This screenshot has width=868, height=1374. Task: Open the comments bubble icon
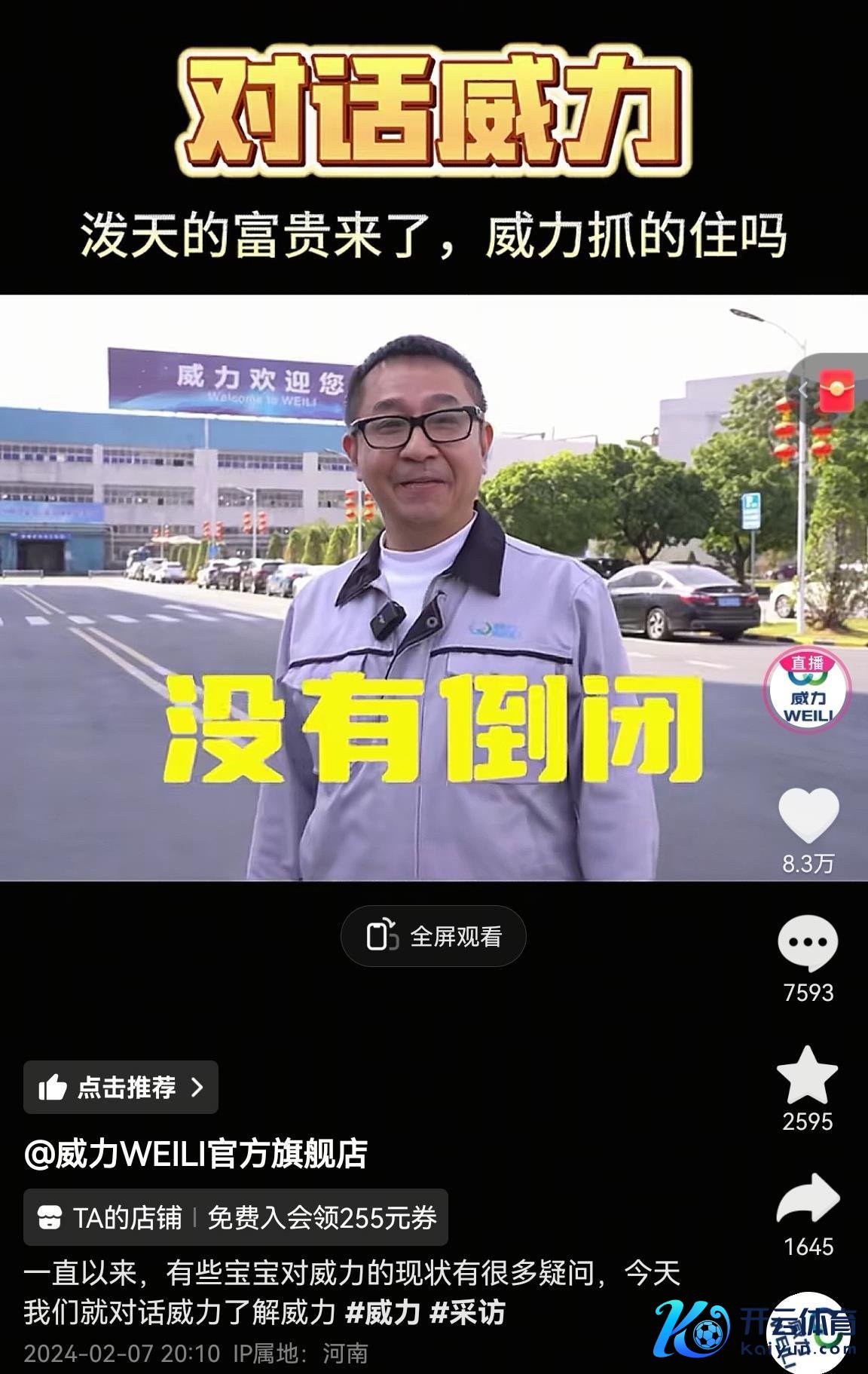[808, 943]
